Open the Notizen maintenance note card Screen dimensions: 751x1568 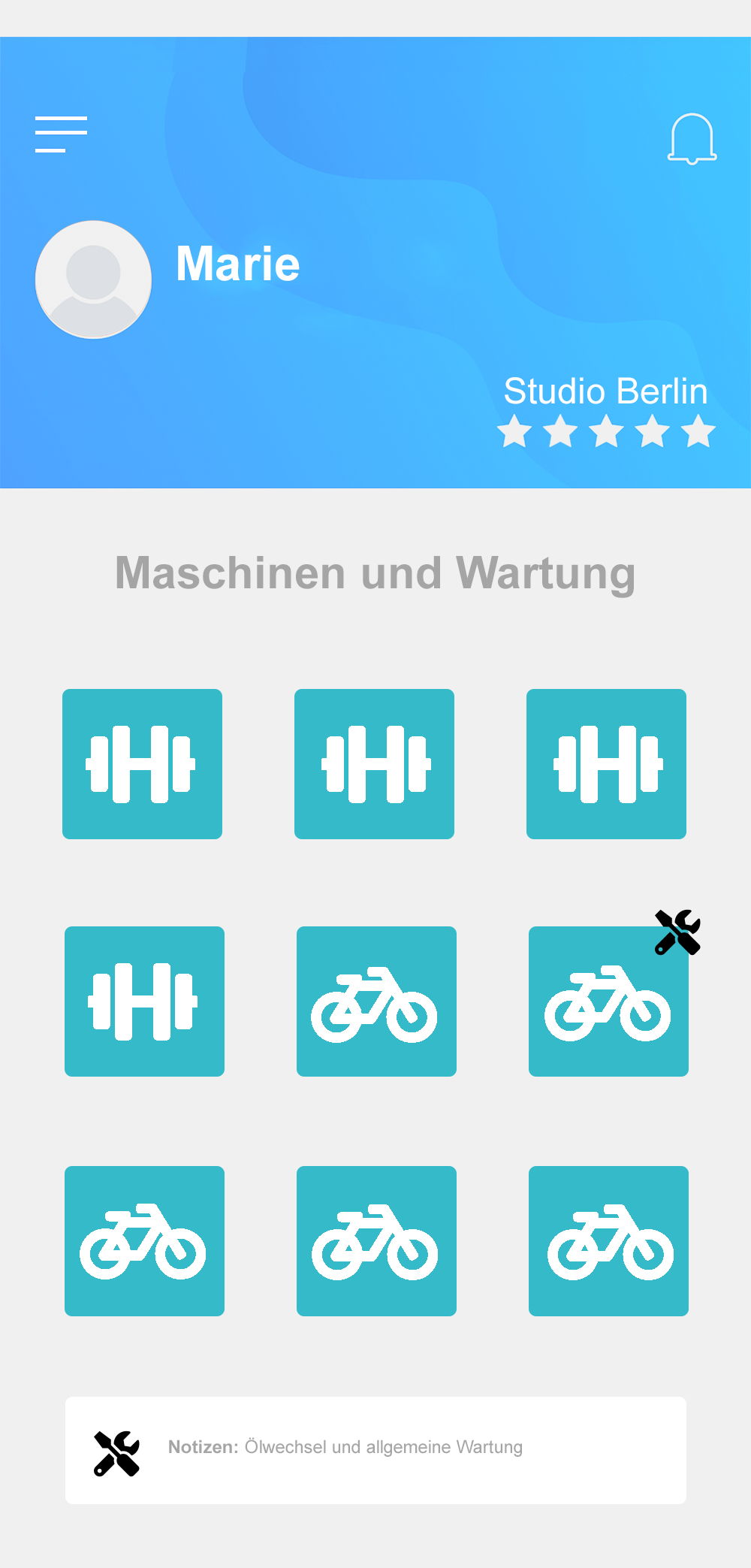pyautogui.click(x=375, y=1450)
